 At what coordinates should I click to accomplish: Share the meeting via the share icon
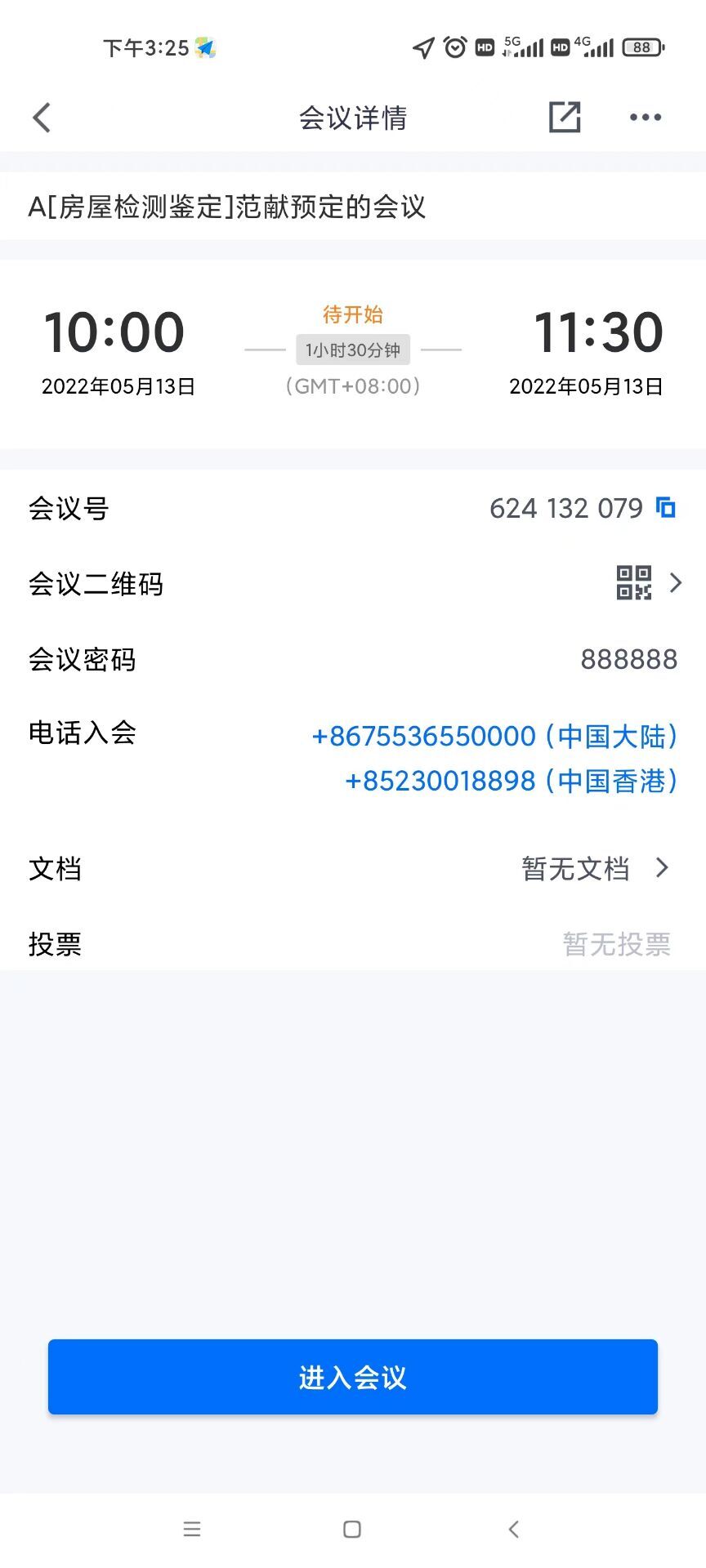click(x=564, y=118)
